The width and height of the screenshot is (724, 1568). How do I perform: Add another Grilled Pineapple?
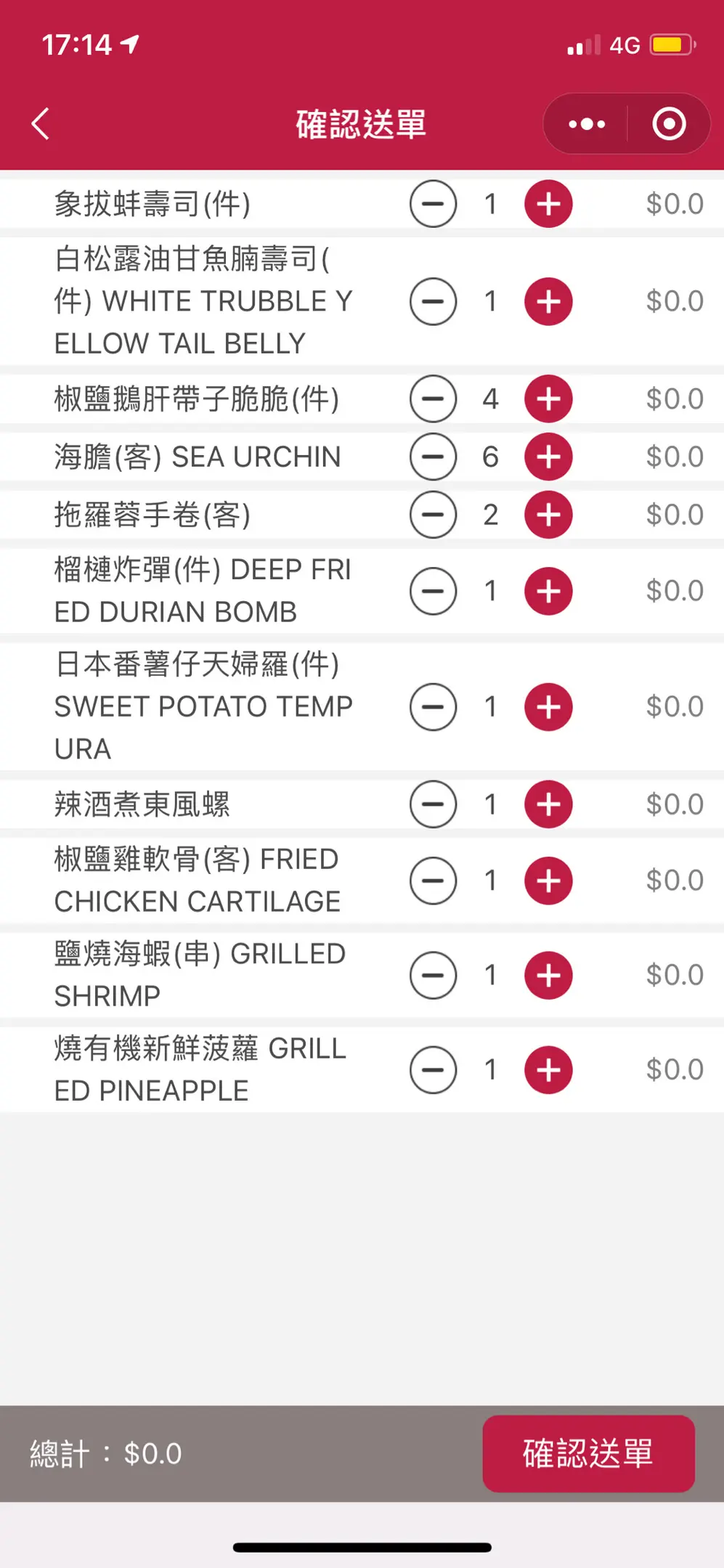548,1069
